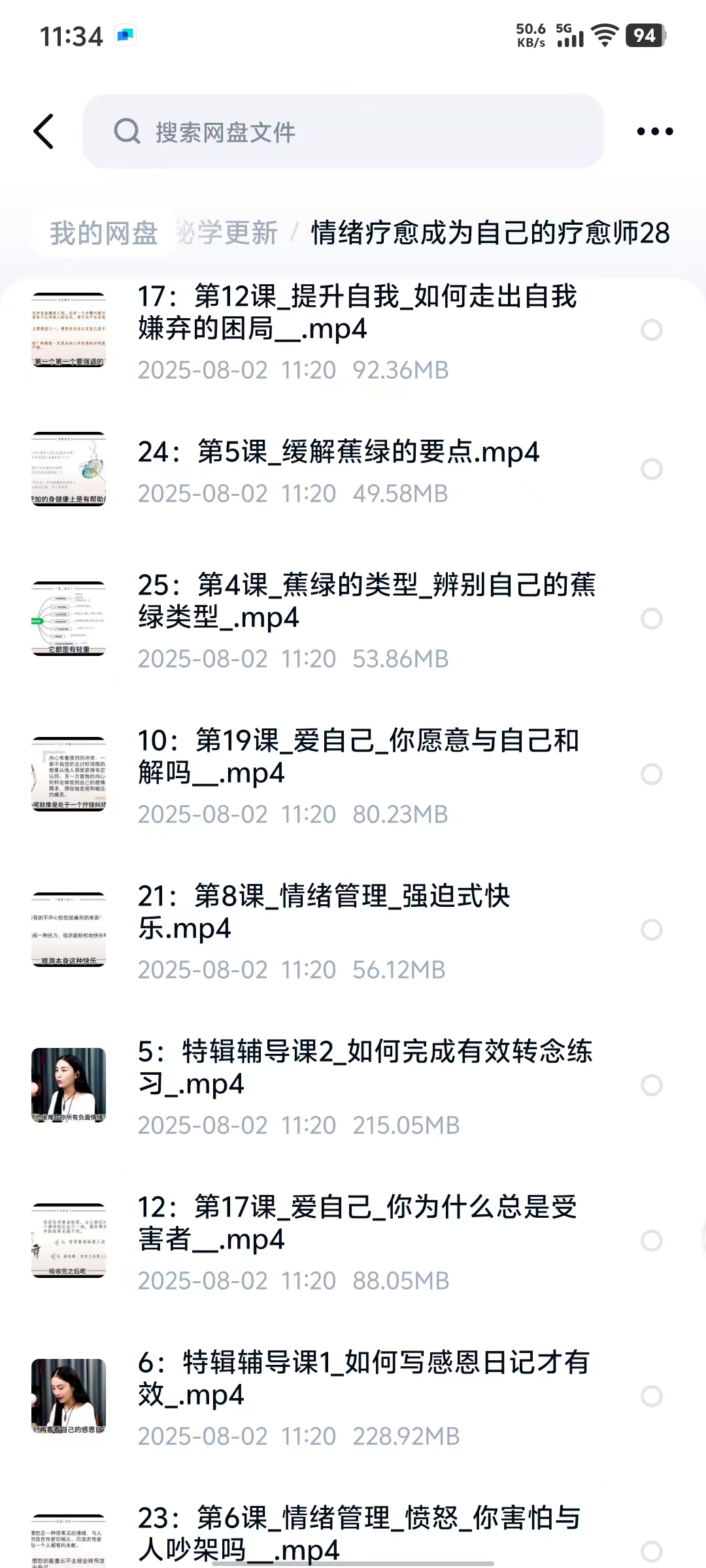Tap the thumbnail of 24: 第5课_缓解蕉绿的要点
The height and width of the screenshot is (1568, 706).
pyautogui.click(x=69, y=469)
